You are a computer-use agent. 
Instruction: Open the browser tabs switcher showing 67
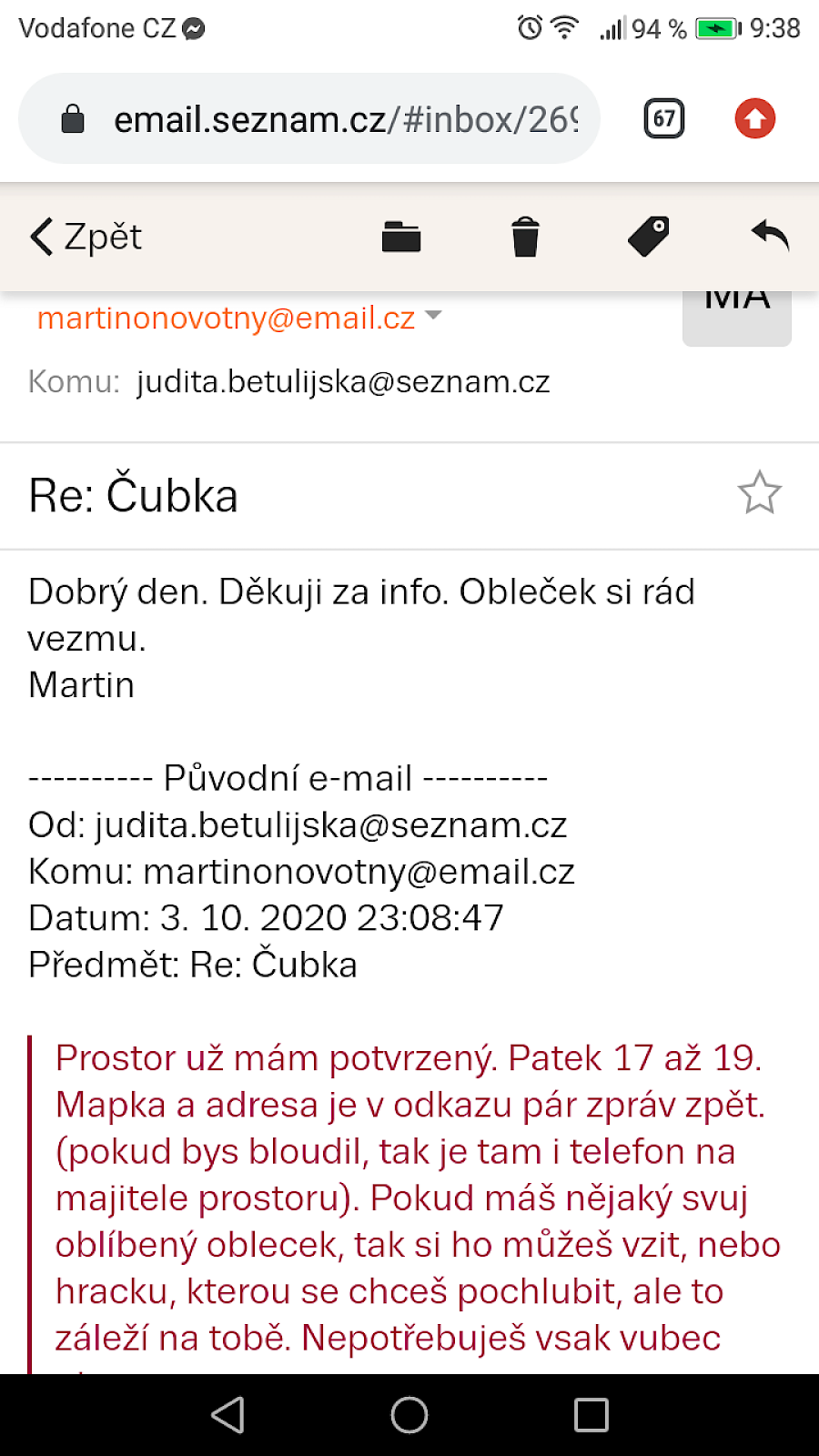tap(664, 118)
